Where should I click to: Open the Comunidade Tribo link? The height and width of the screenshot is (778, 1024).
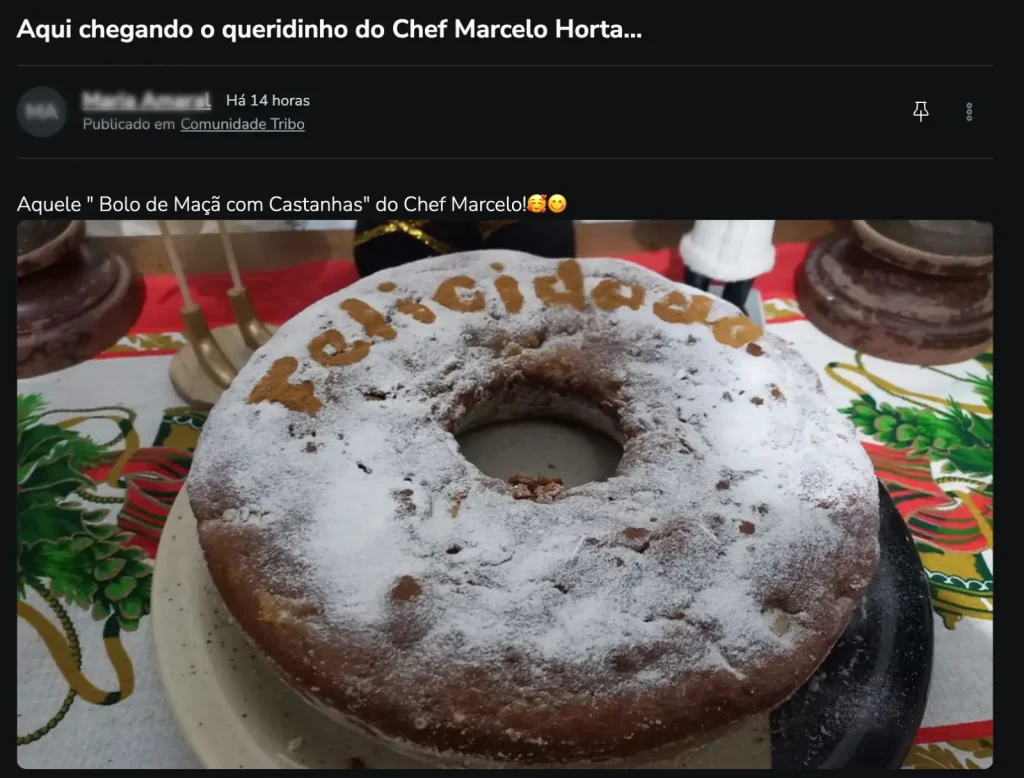click(242, 124)
